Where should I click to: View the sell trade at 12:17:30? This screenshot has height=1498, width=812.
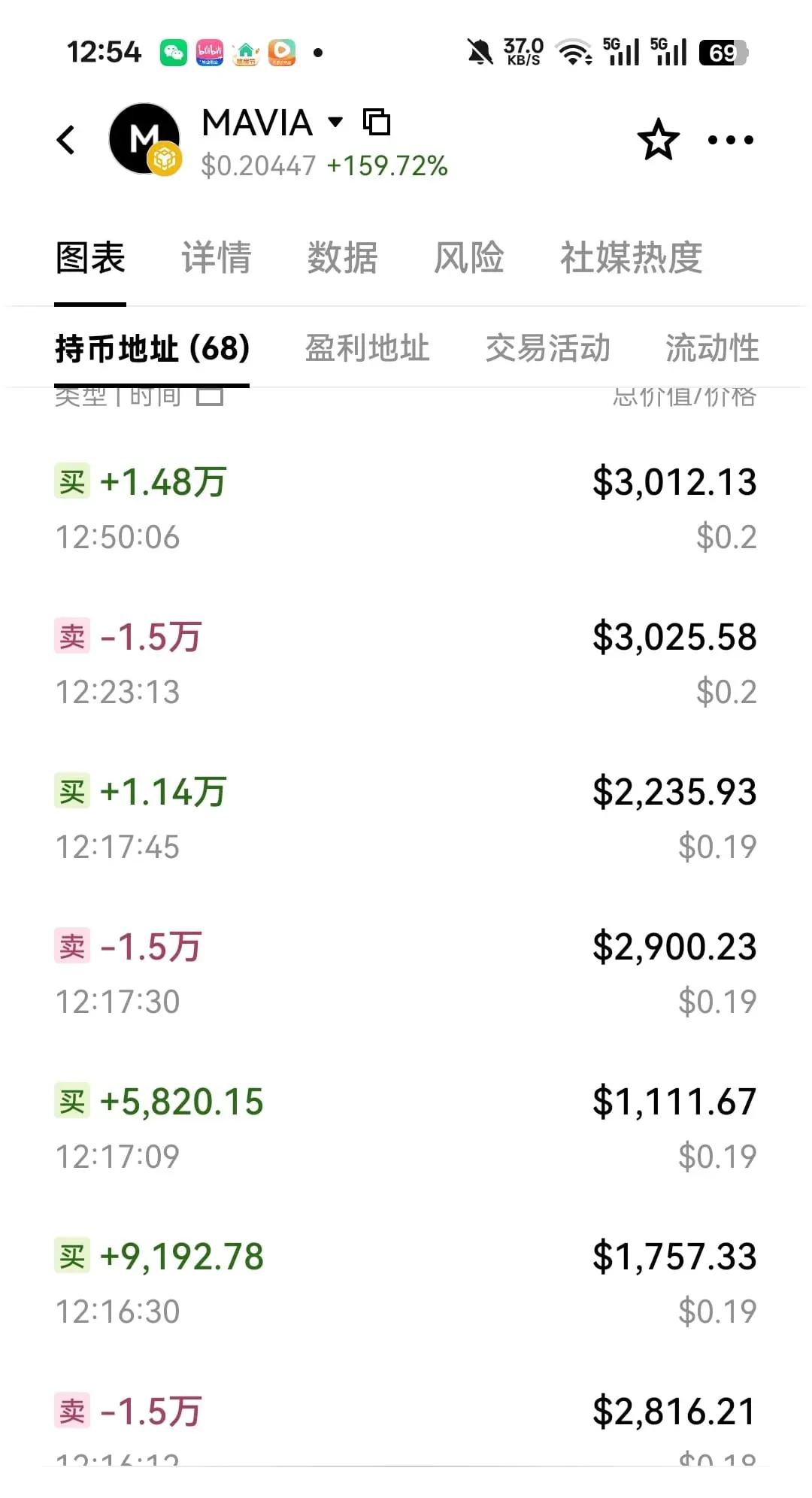406,973
